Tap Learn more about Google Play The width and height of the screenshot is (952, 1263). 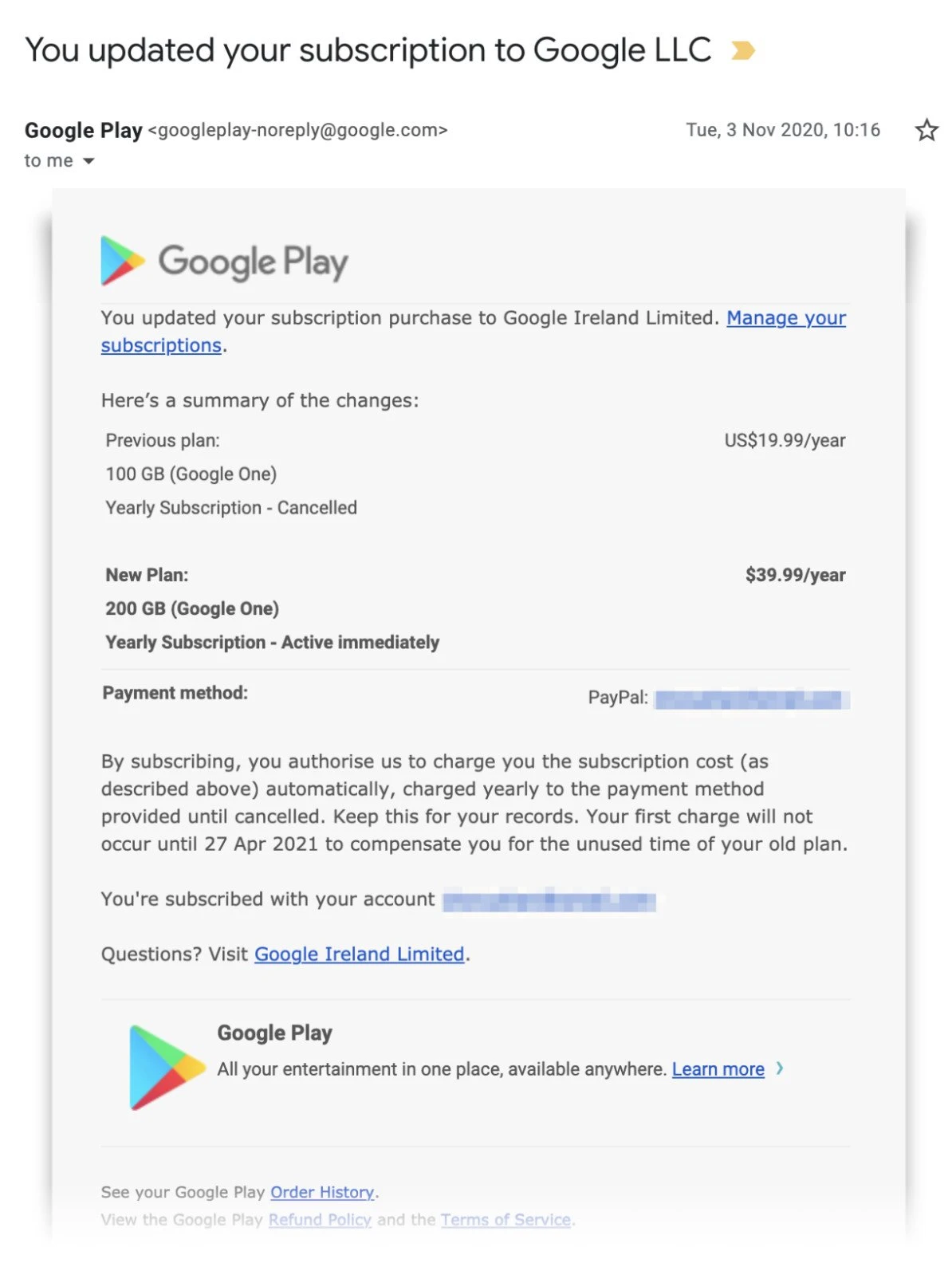(x=718, y=1069)
